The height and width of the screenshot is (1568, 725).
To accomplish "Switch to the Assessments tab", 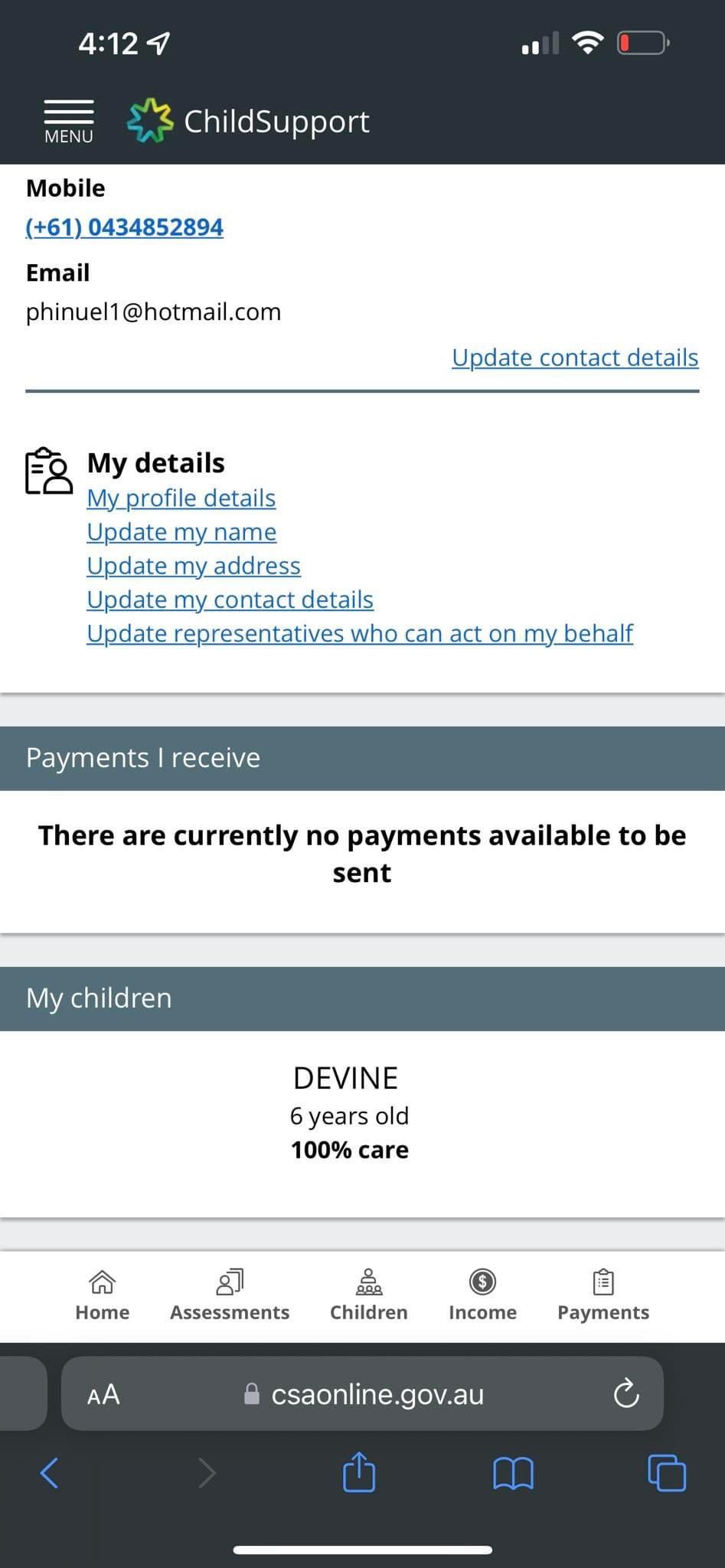I will [x=230, y=1295].
